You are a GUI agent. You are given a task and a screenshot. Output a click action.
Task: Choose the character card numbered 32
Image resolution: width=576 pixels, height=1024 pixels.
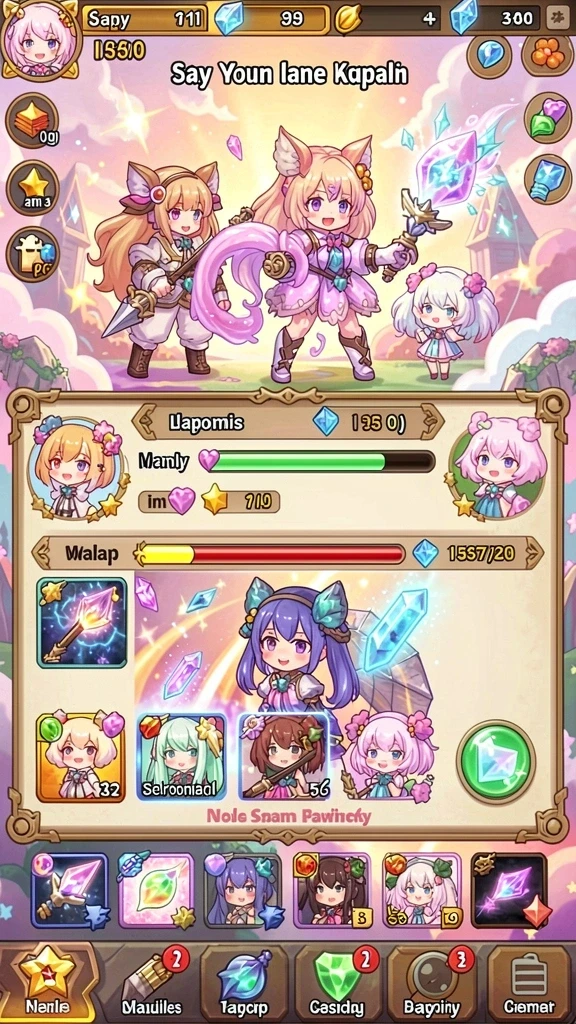click(x=80, y=757)
